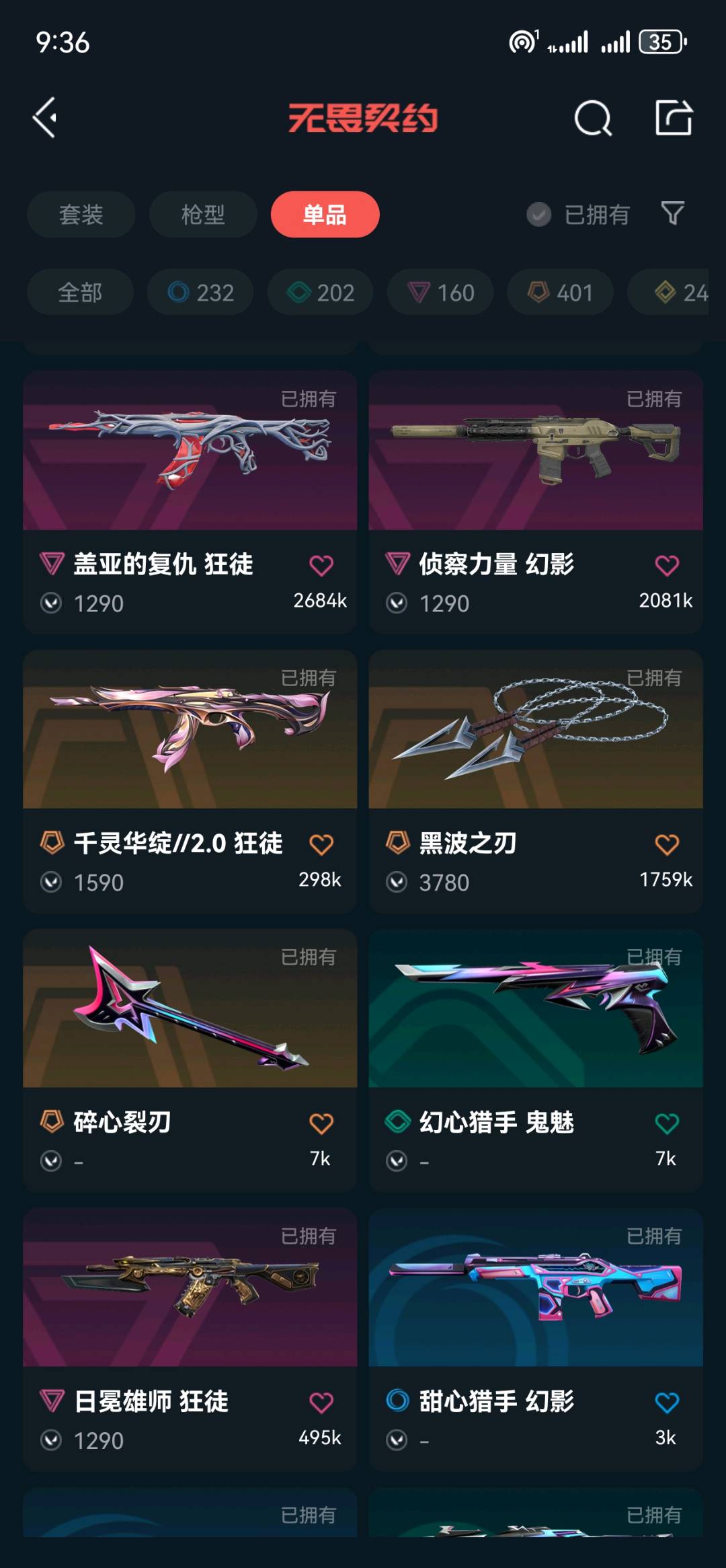Like the 侦察力量 幻影 skin
This screenshot has height=1568, width=726.
(667, 566)
